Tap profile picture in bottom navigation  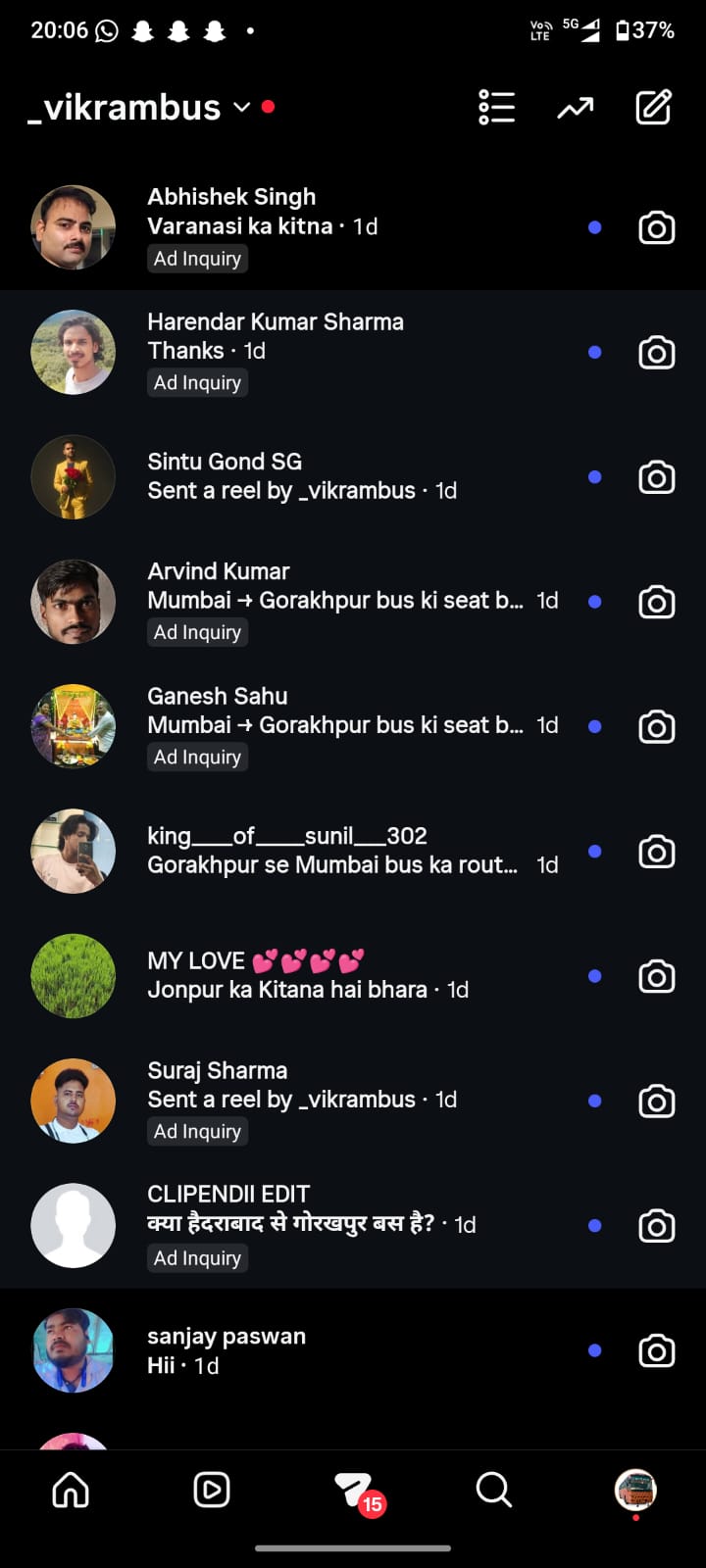point(634,1490)
